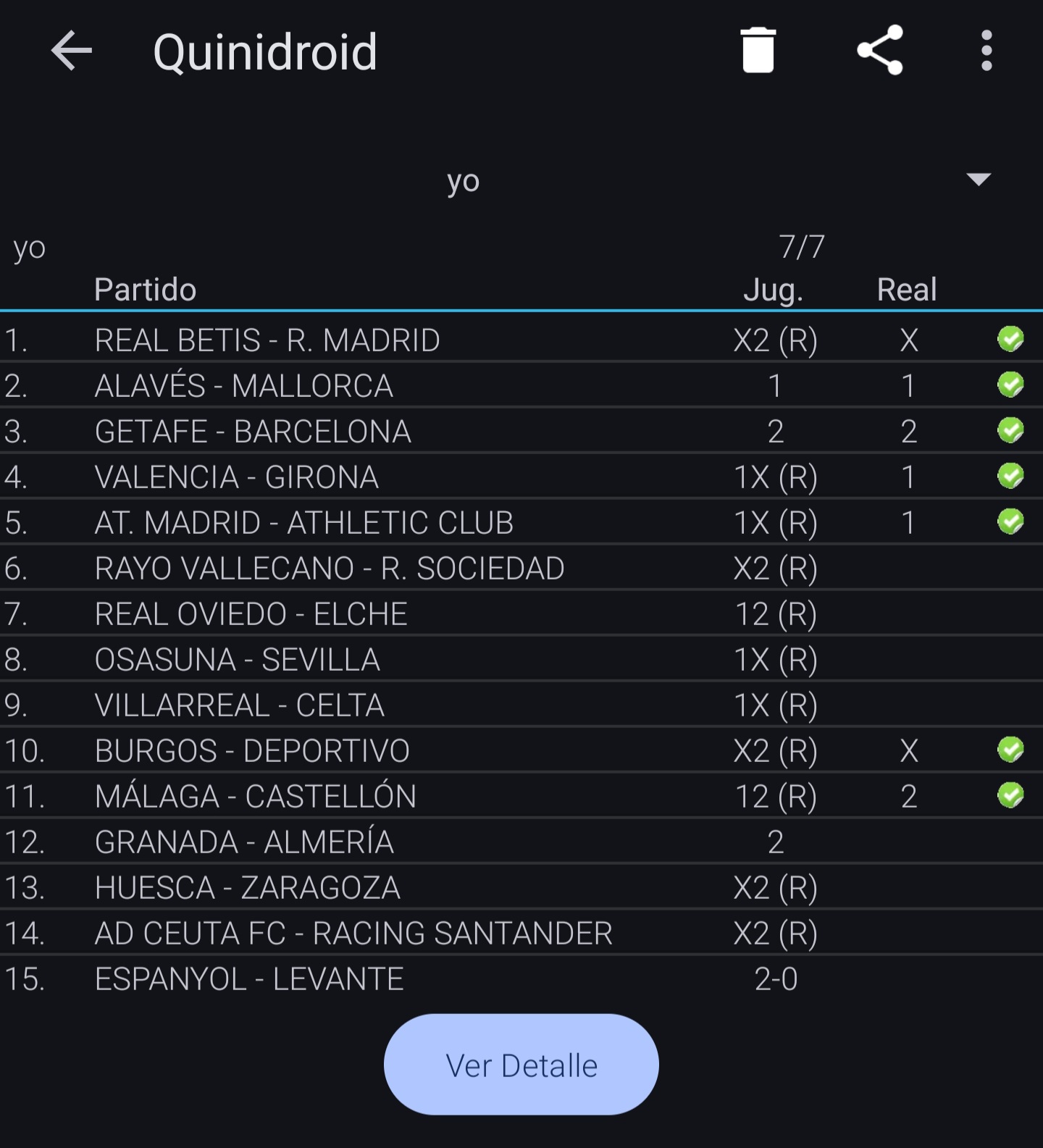The height and width of the screenshot is (1148, 1043).
Task: Select the 'yo' column header tab
Action: point(30,248)
